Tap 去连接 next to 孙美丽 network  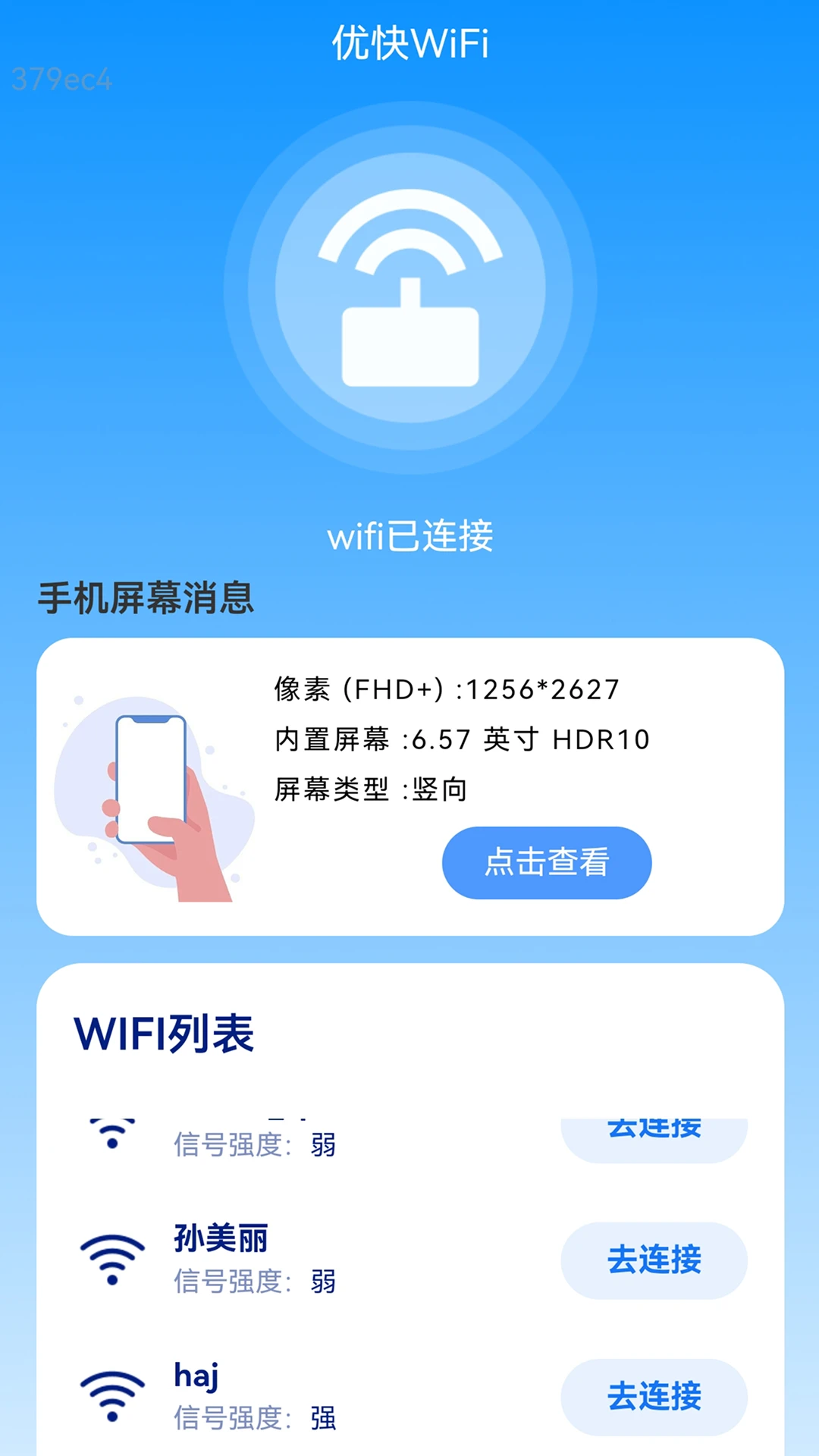coord(653,1261)
